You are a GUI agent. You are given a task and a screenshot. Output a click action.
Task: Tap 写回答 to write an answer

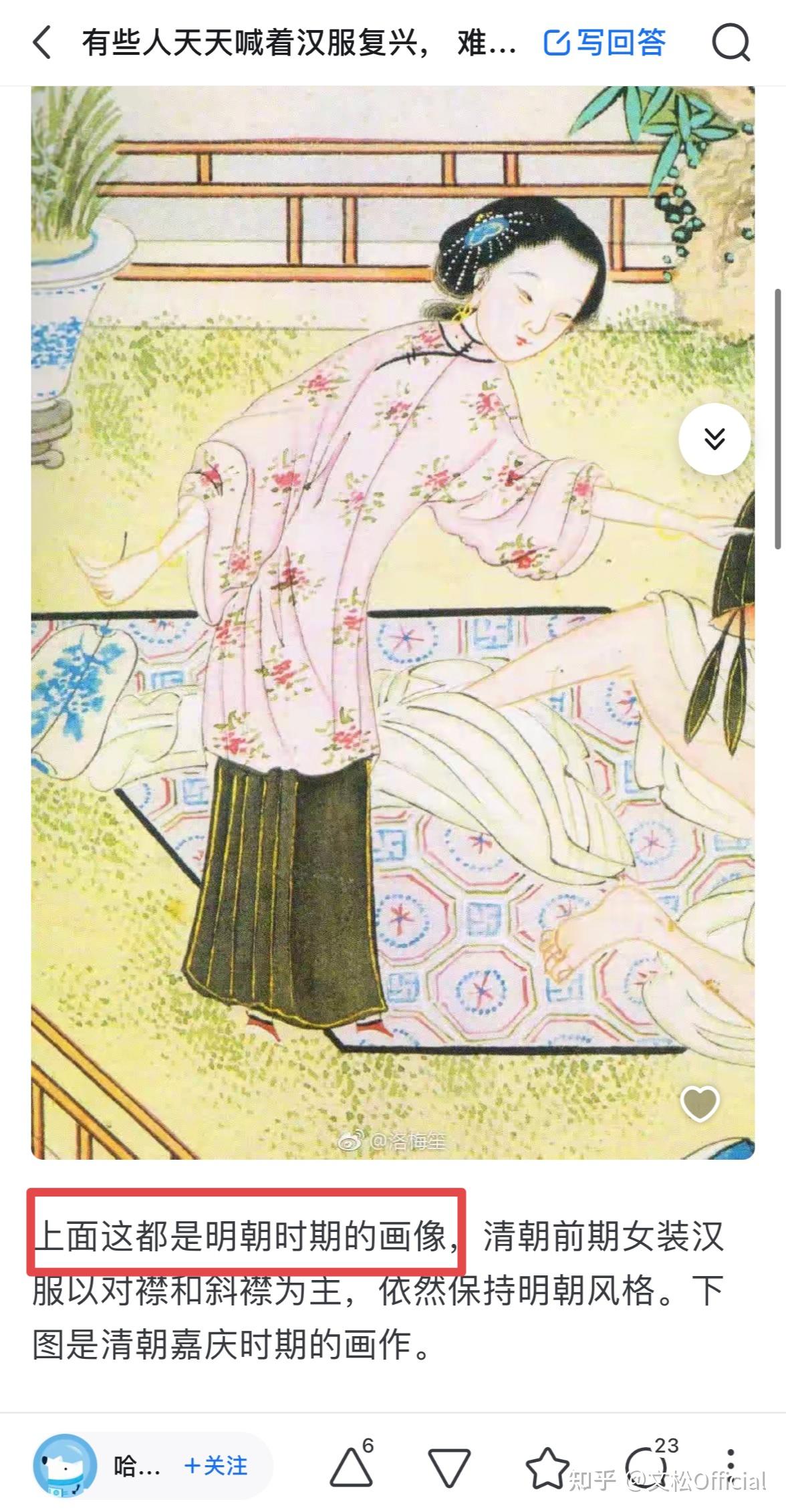pos(604,43)
